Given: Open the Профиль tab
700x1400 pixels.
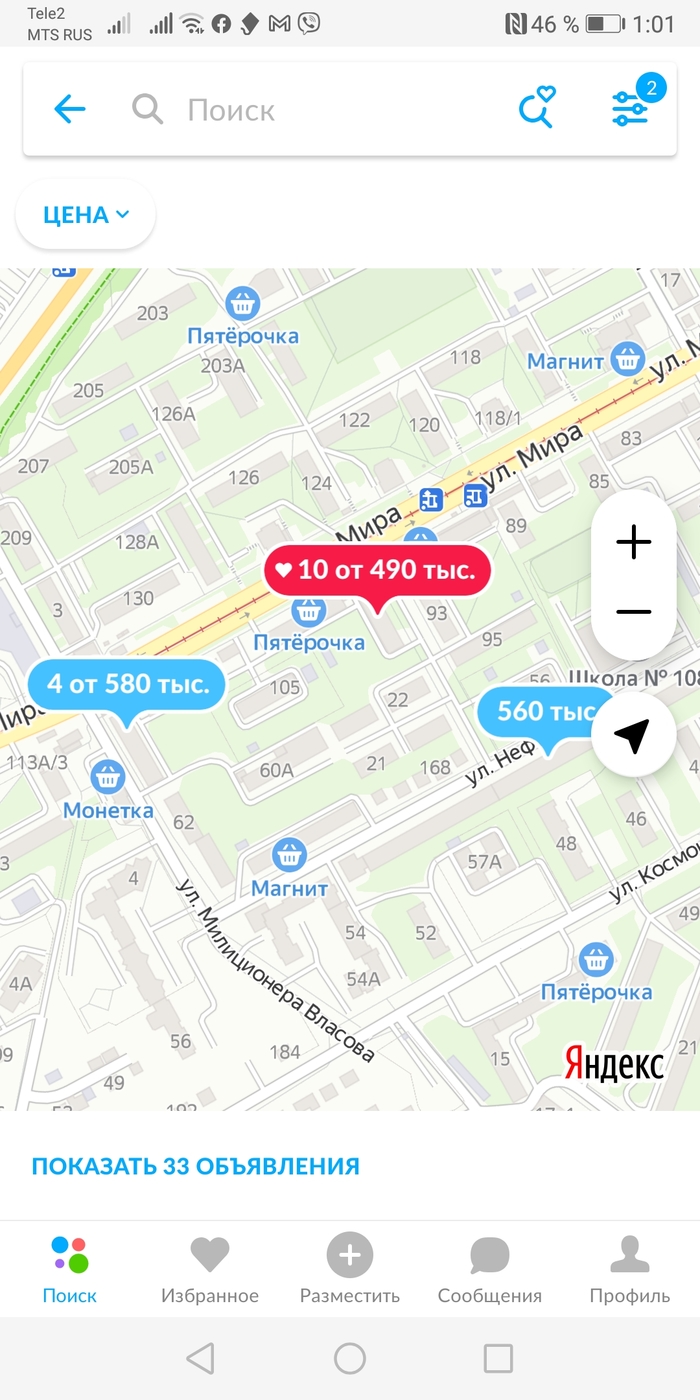Looking at the screenshot, I should click(x=630, y=1268).
